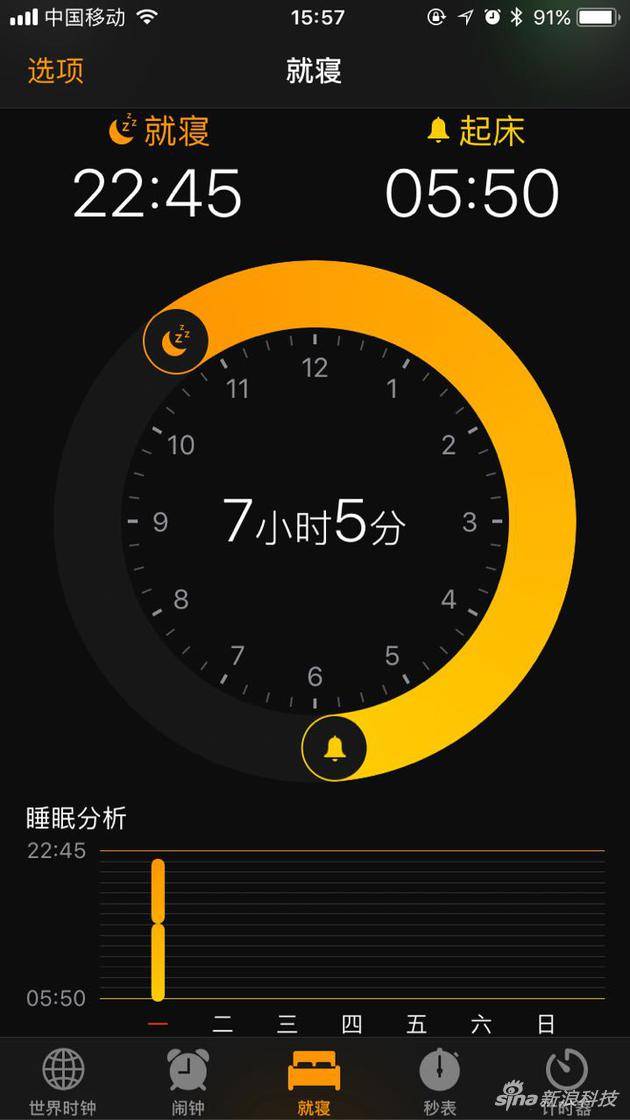Open the 计时器 timer tab
Viewport: 630px width, 1120px height.
pyautogui.click(x=566, y=1080)
